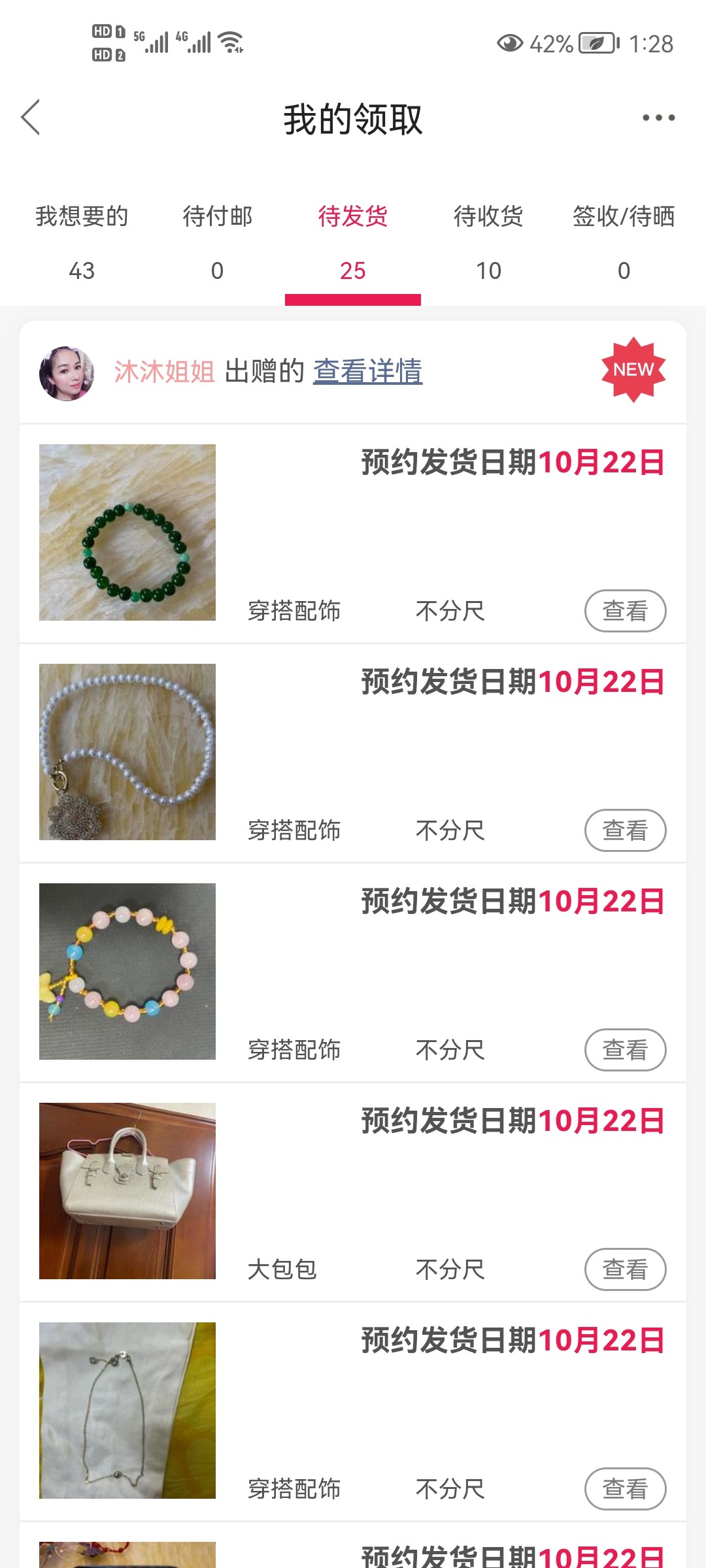Tap 查看 for the pearl necklace item
706x1568 pixels.
point(625,830)
